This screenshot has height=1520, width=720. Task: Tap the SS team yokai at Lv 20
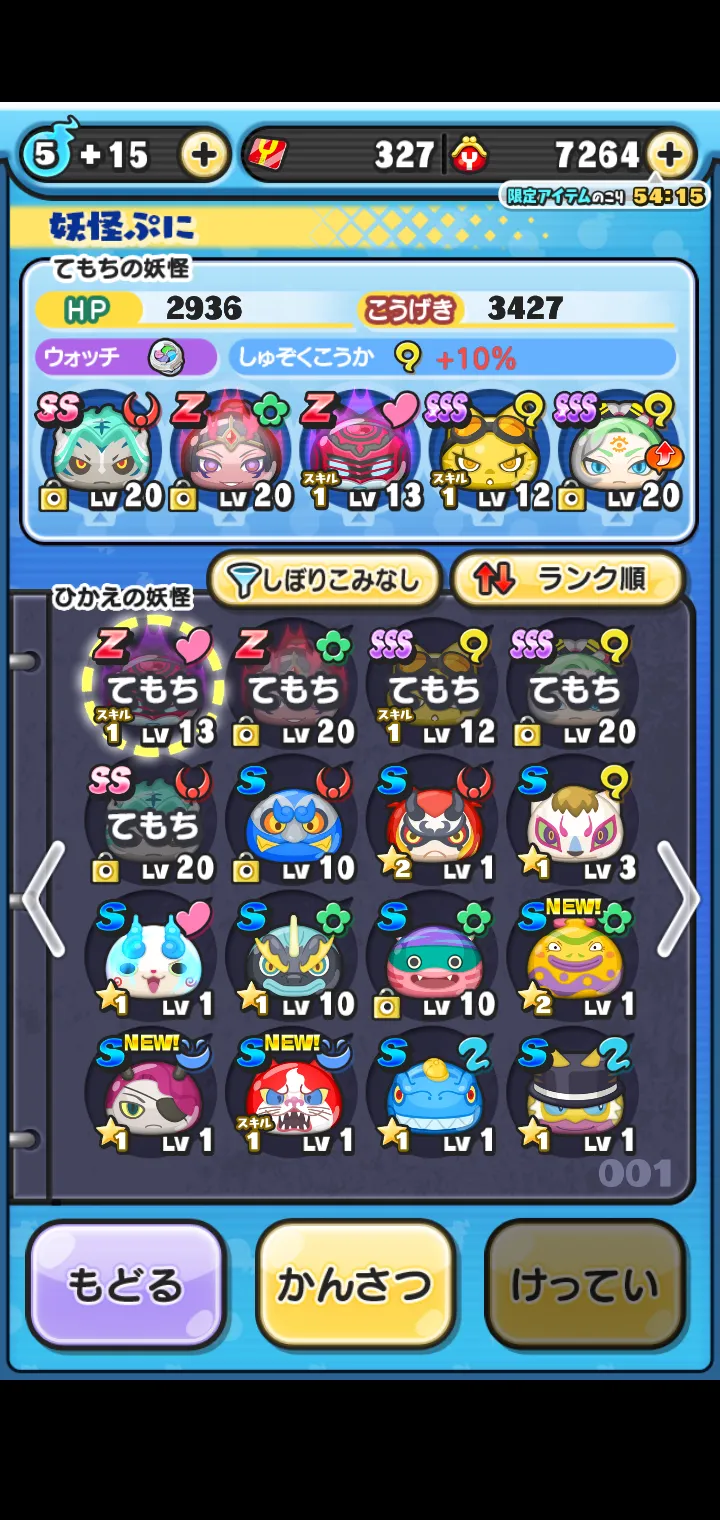click(x=100, y=452)
